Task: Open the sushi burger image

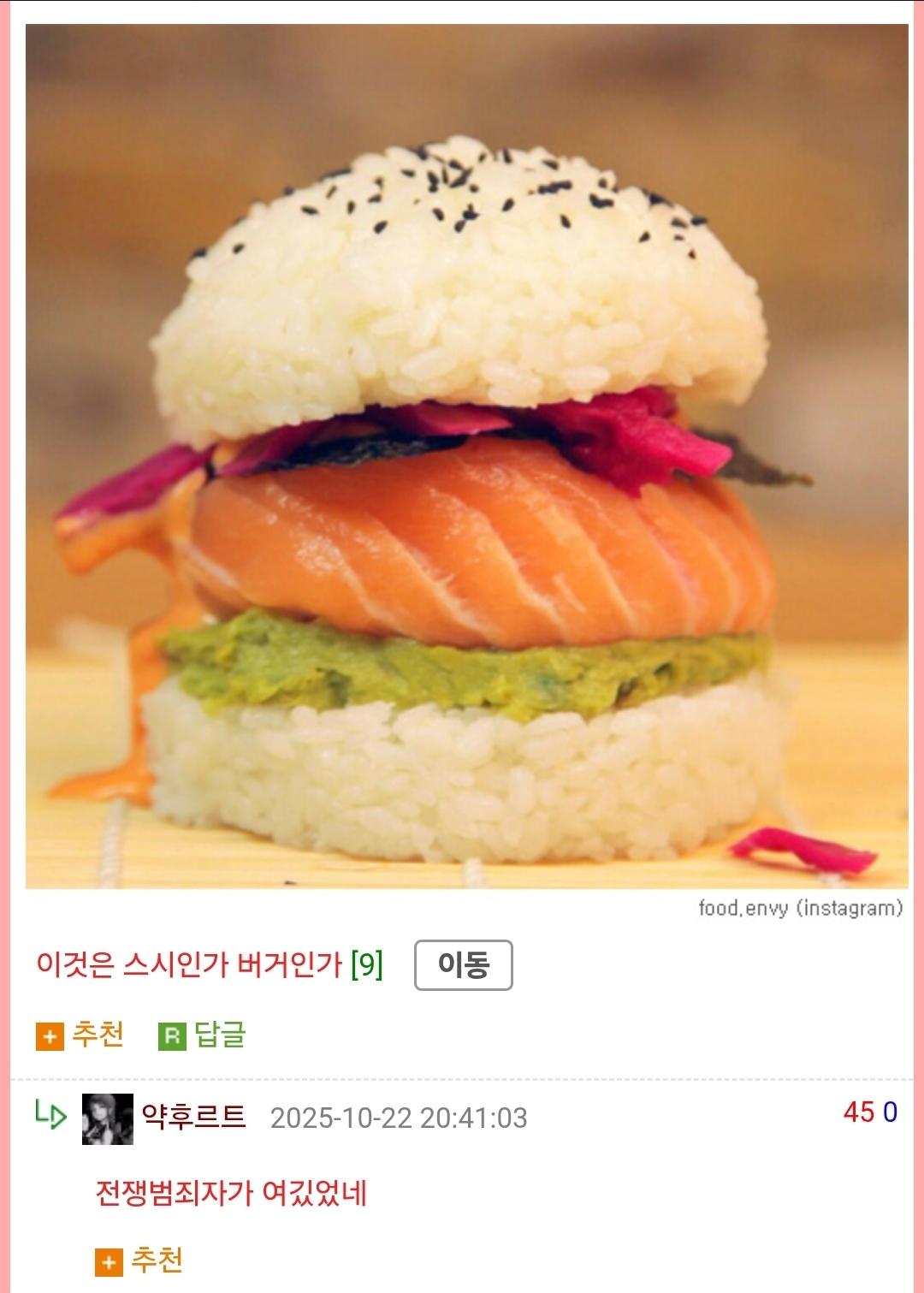Action: [466, 456]
